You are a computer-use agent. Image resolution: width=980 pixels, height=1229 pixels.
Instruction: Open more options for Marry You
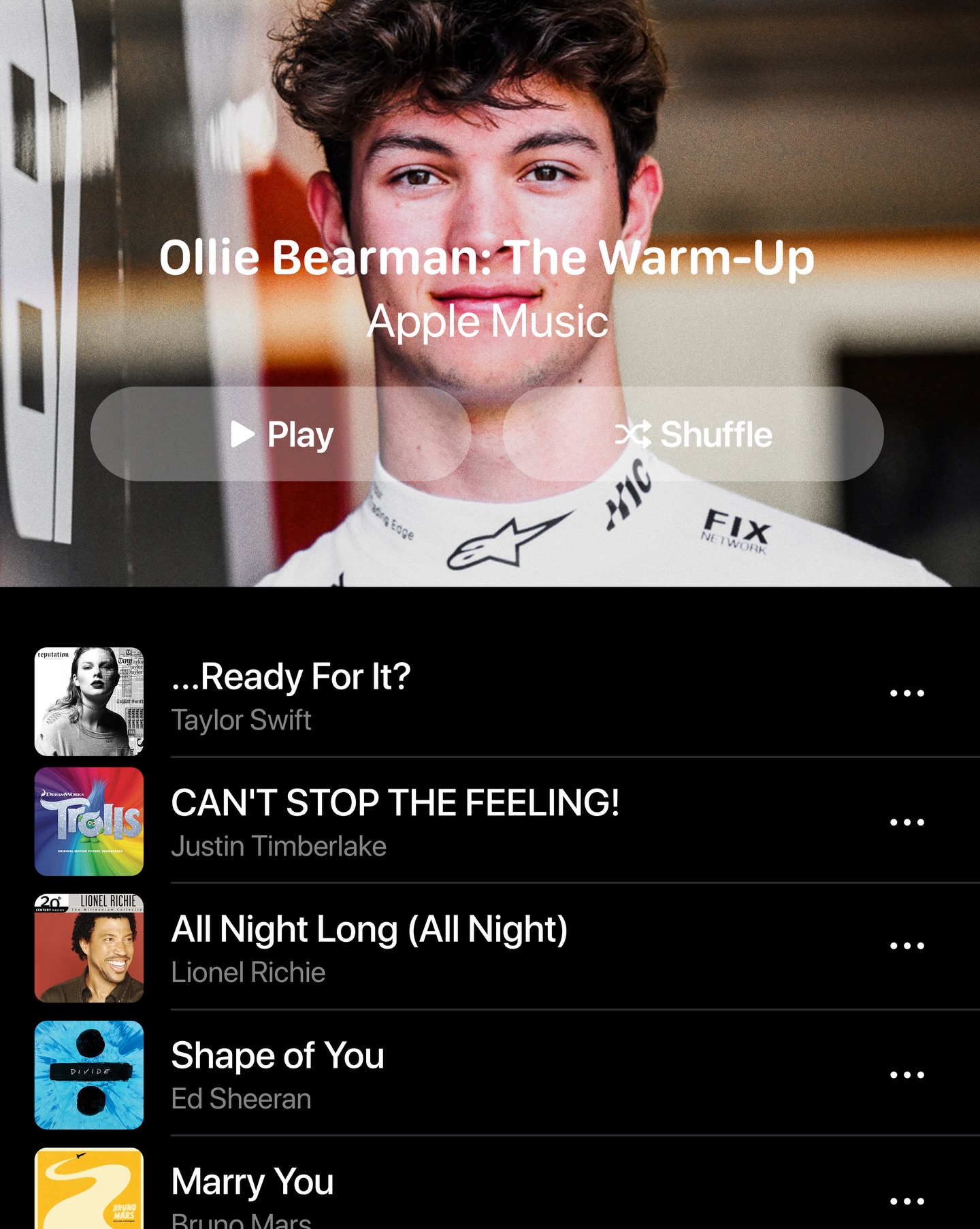907,1201
